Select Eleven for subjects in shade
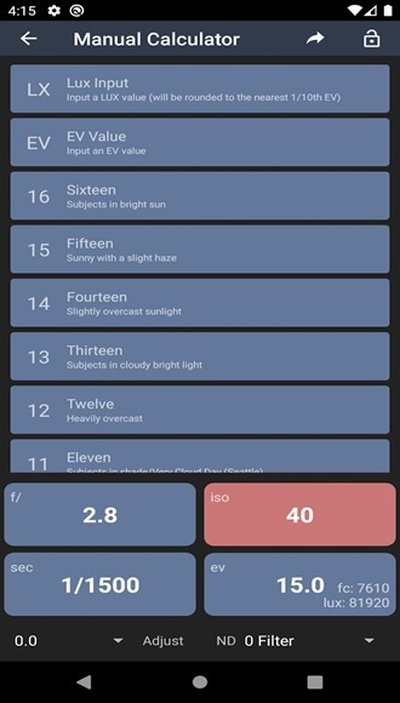 click(200, 456)
